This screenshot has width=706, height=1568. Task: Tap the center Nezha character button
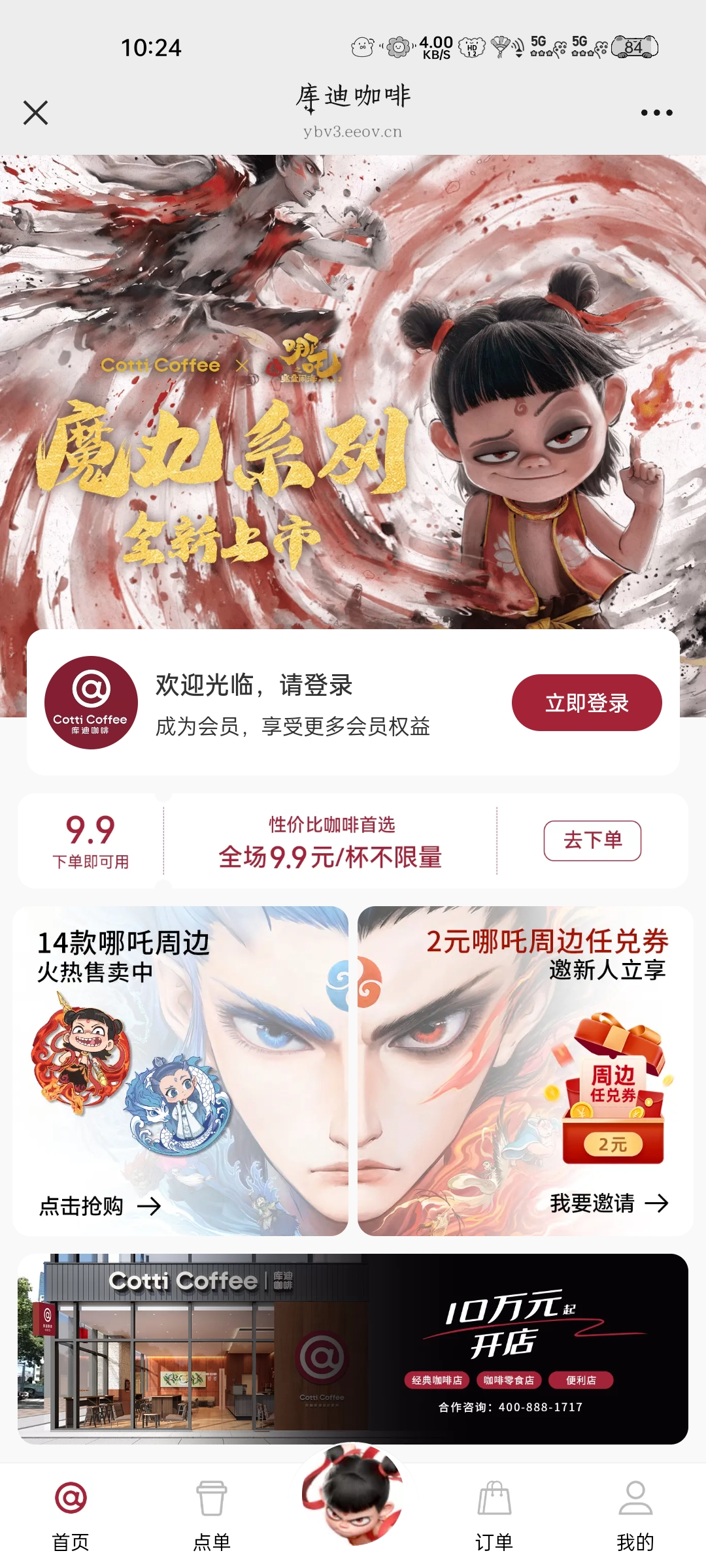pyautogui.click(x=353, y=1495)
